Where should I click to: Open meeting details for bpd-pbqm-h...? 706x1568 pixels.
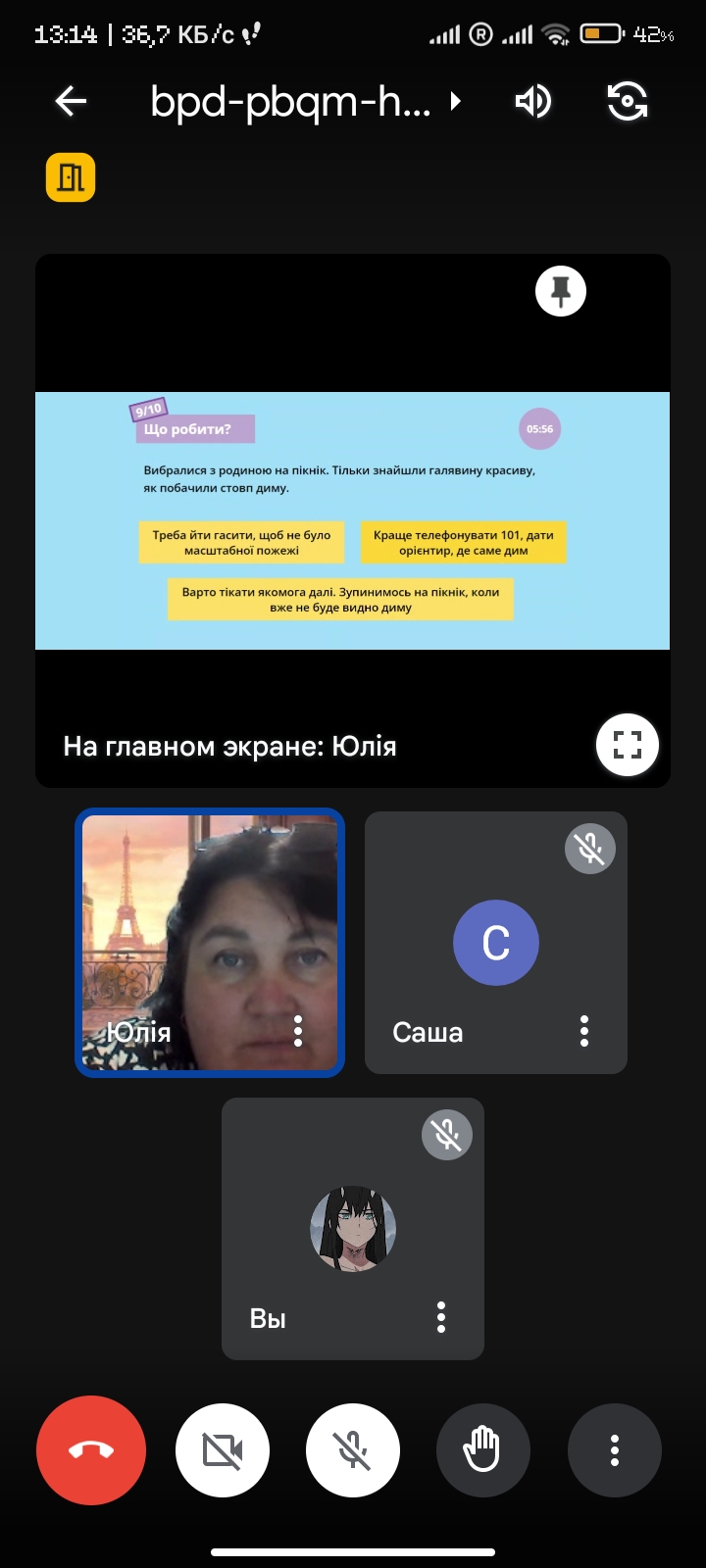coord(304,101)
